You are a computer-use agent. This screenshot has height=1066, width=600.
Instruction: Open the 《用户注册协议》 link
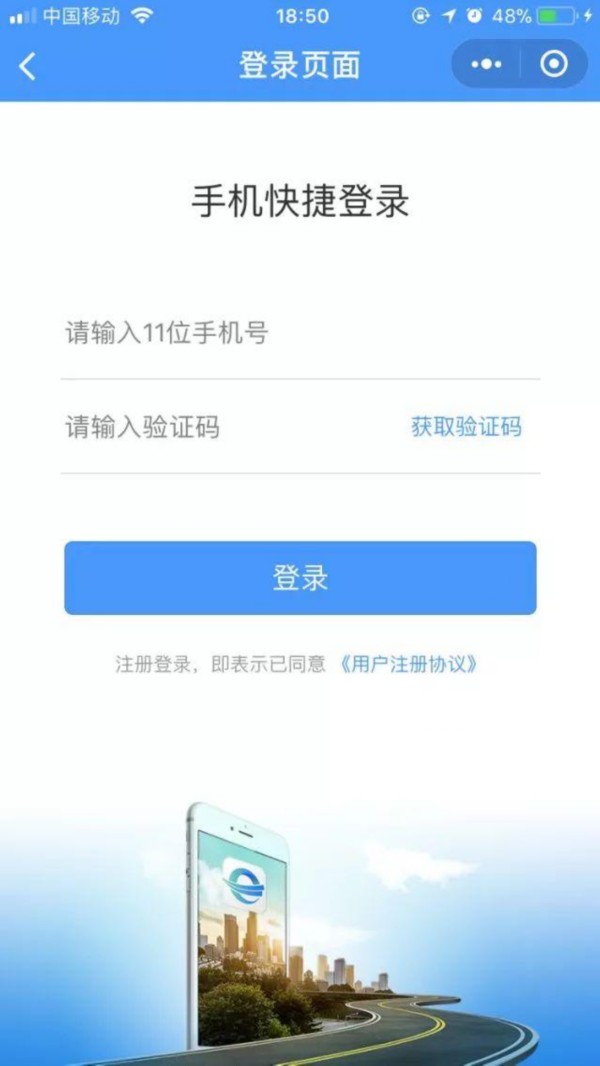pos(408,664)
